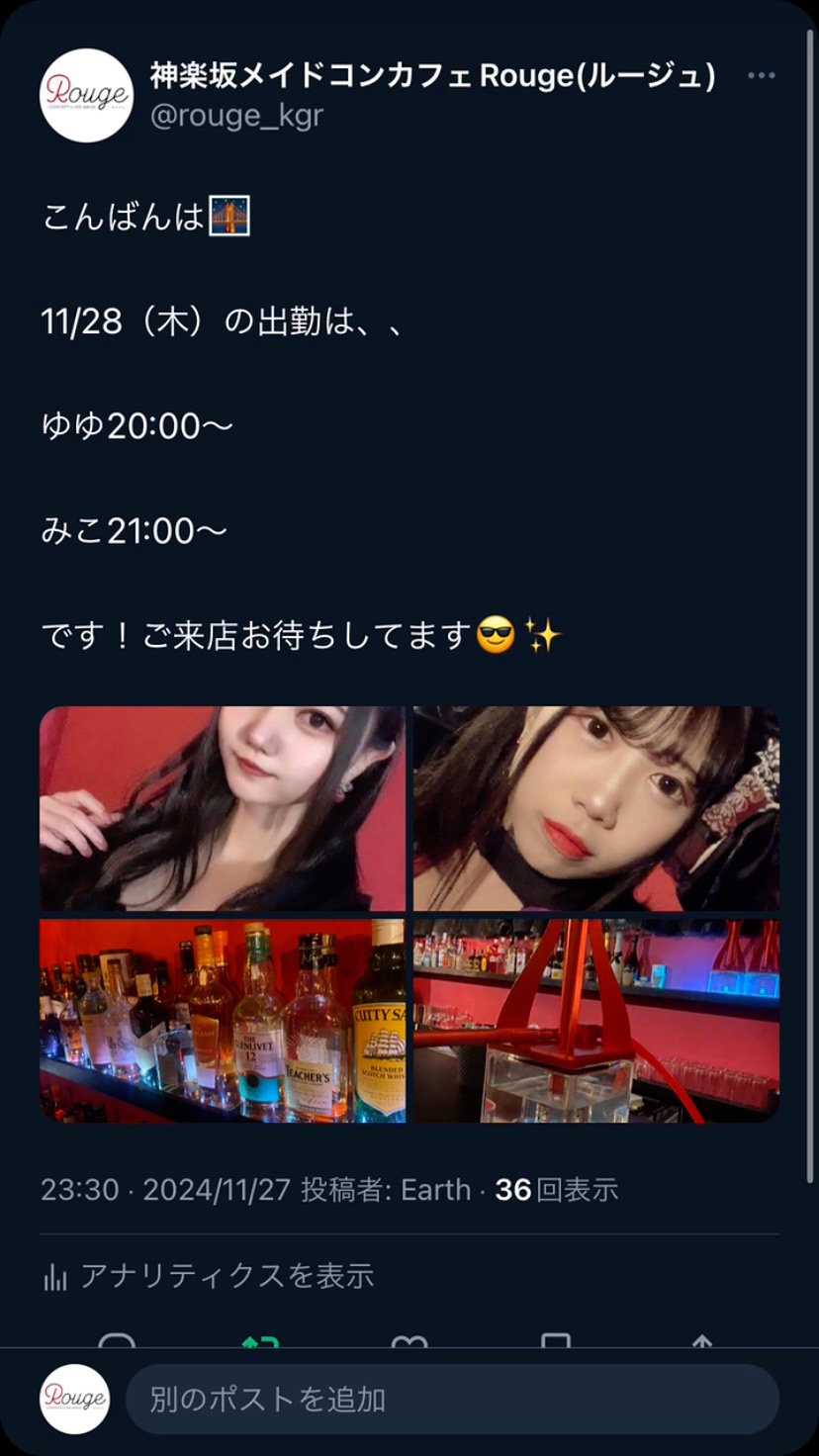
Task: Open the post's overflow menu
Action: 761,76
